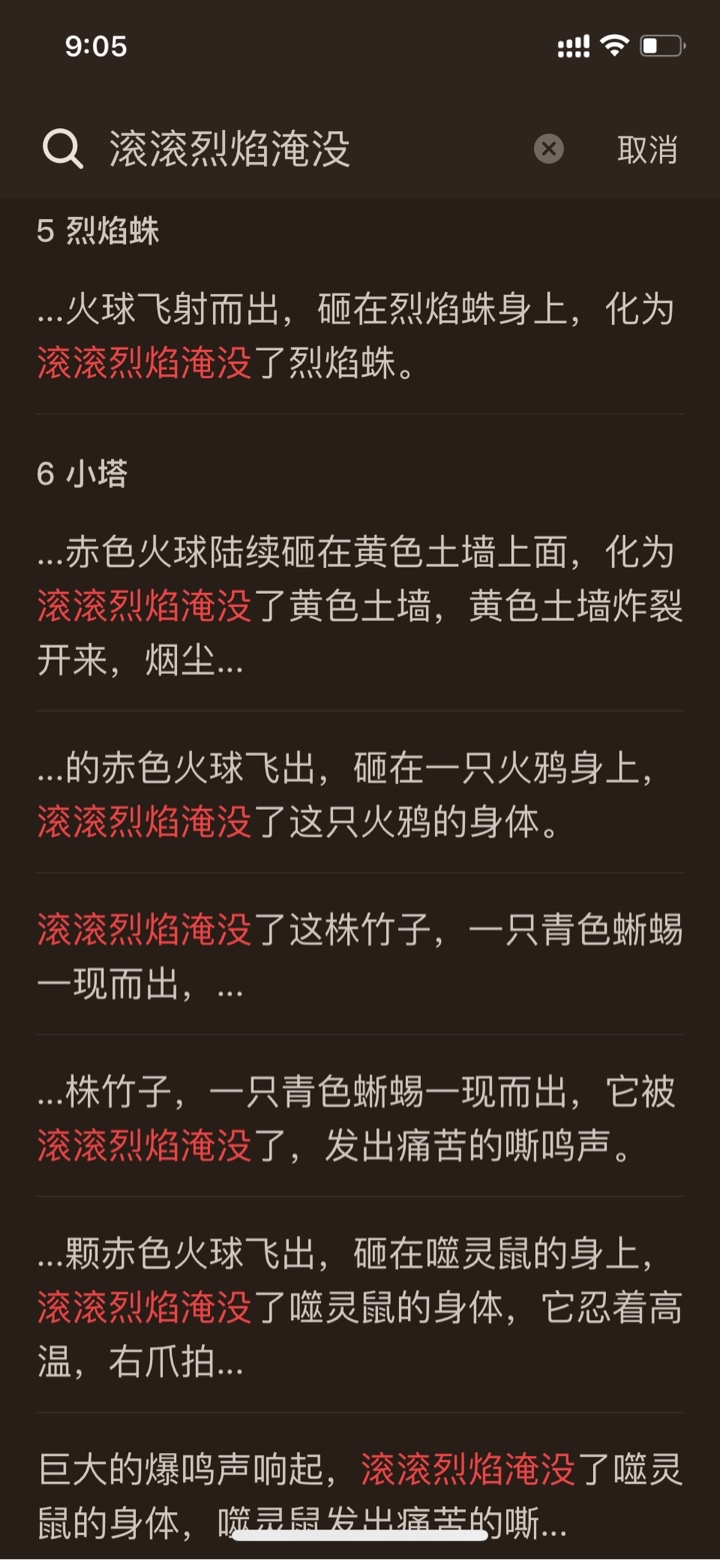Open the result starting with 滚滚烈焰淹没了这株竹子
Viewport: 720px width, 1560px height.
360,957
